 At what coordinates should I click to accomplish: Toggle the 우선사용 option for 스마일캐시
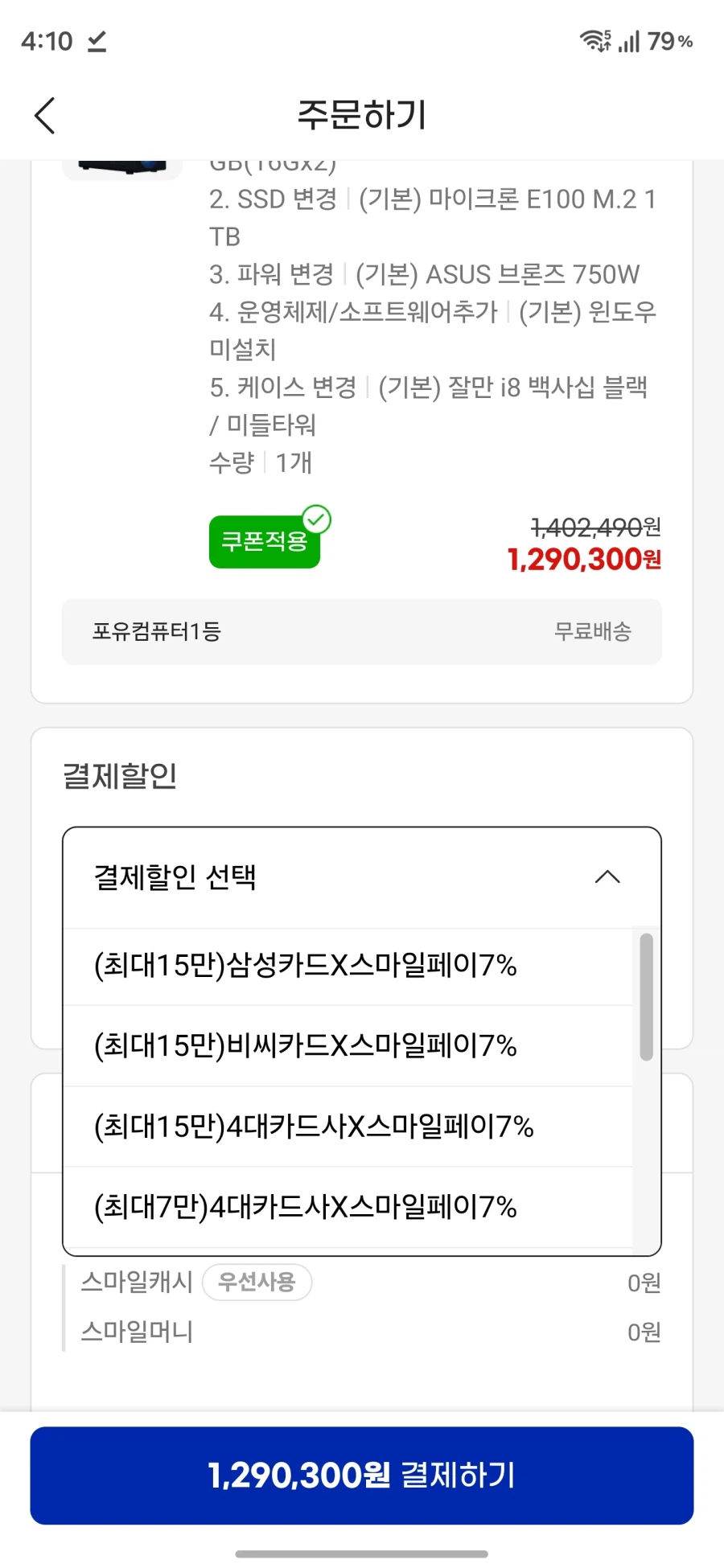point(257,1283)
